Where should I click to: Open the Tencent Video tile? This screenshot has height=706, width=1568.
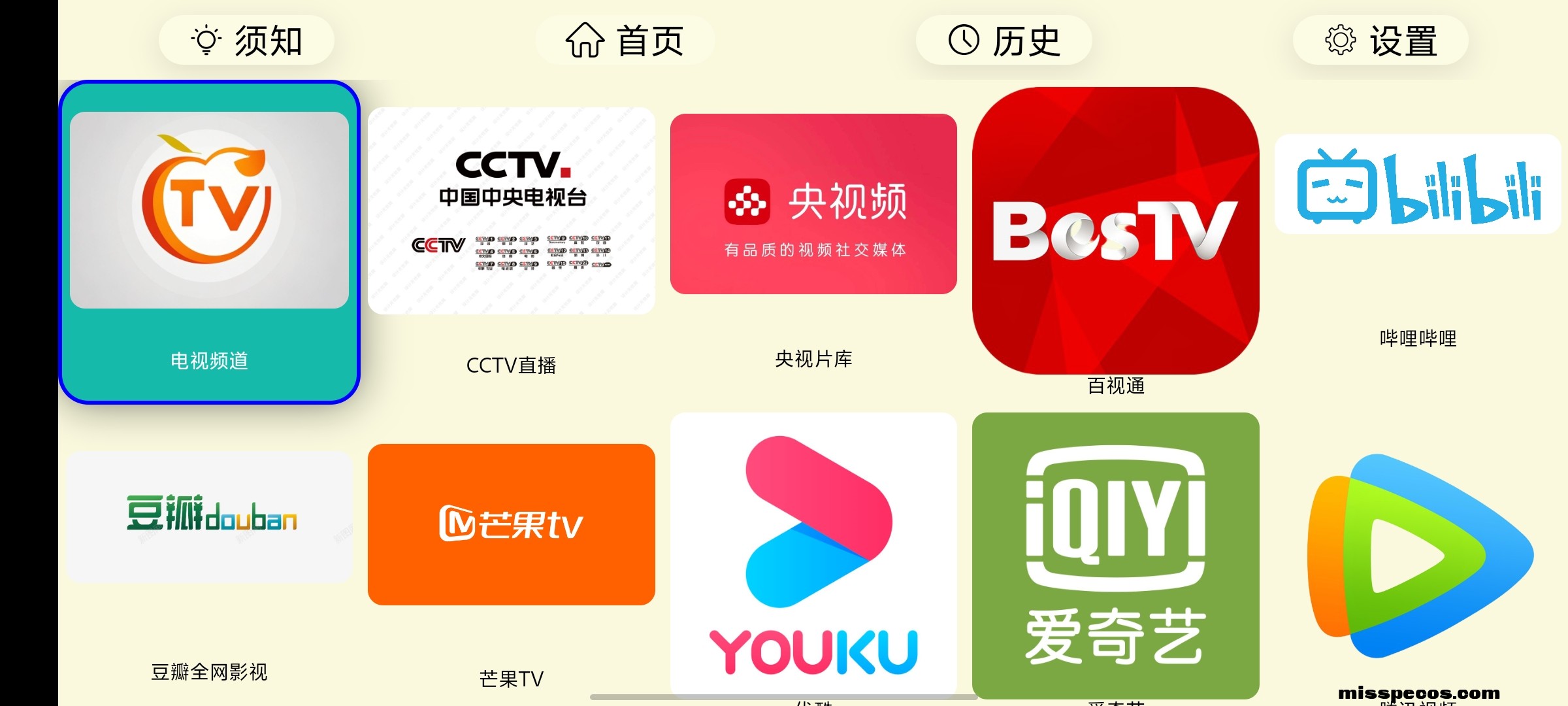click(1418, 556)
